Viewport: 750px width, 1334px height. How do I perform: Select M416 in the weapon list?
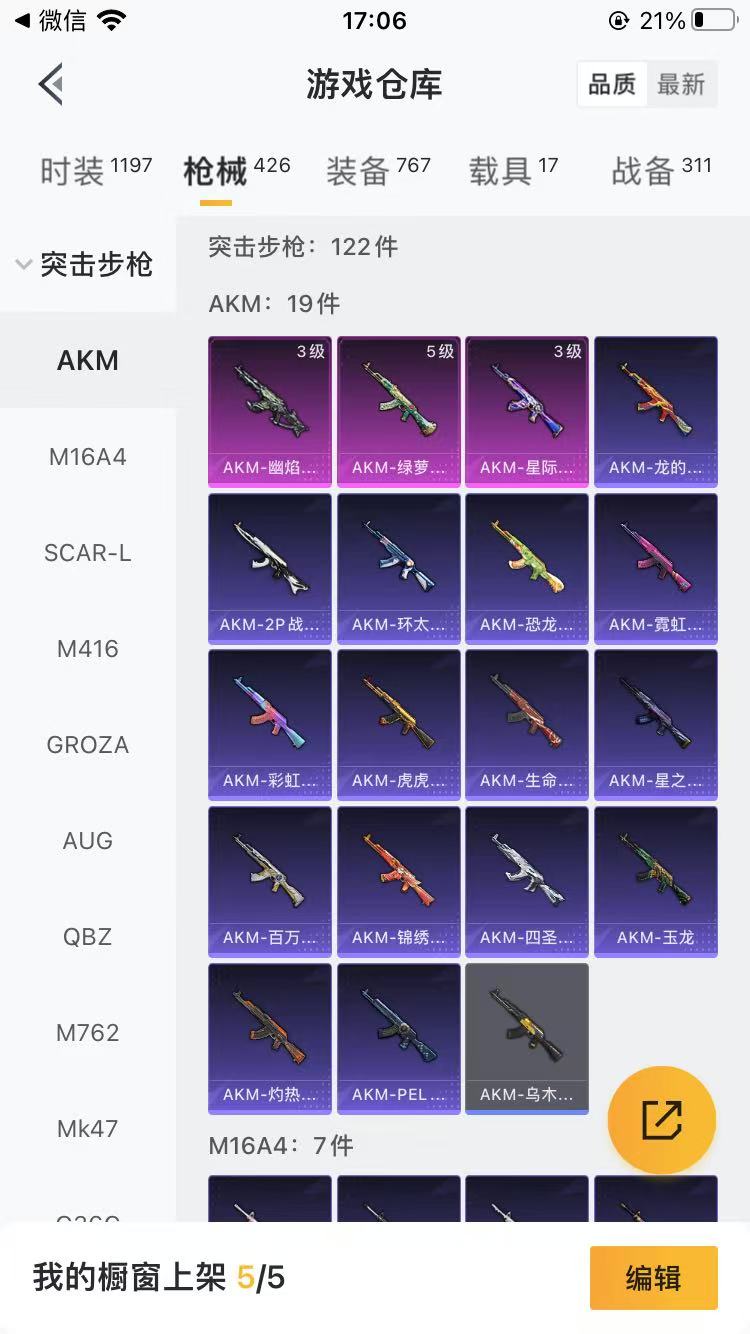88,649
